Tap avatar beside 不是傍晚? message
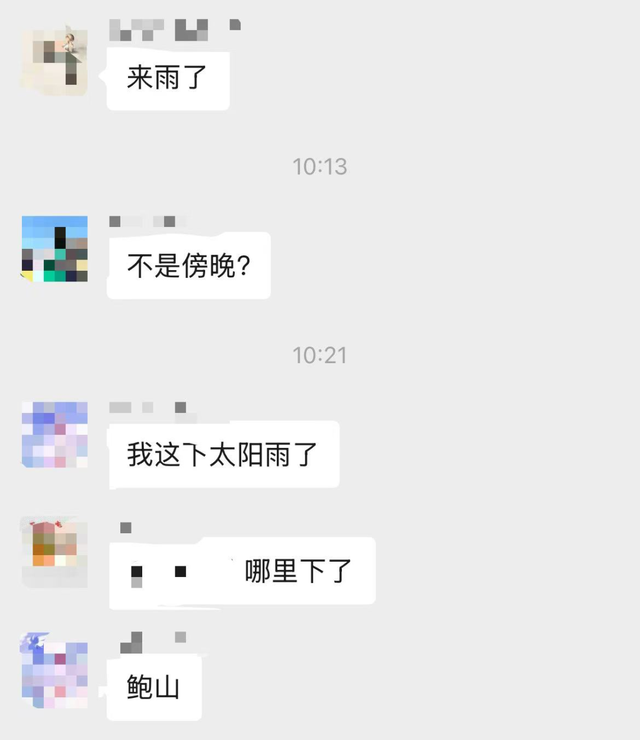This screenshot has height=740, width=640. click(x=54, y=249)
